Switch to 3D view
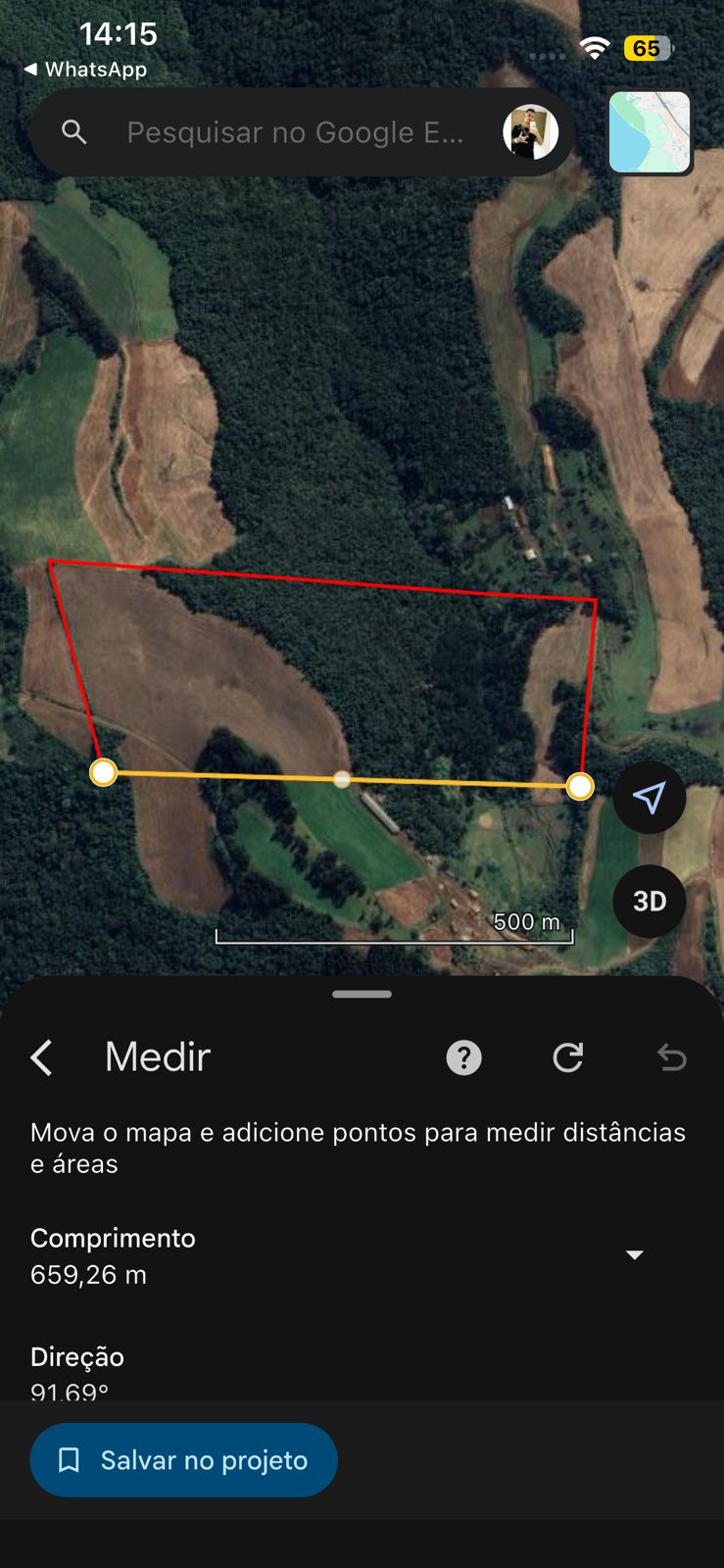Image resolution: width=724 pixels, height=1568 pixels. pyautogui.click(x=650, y=902)
